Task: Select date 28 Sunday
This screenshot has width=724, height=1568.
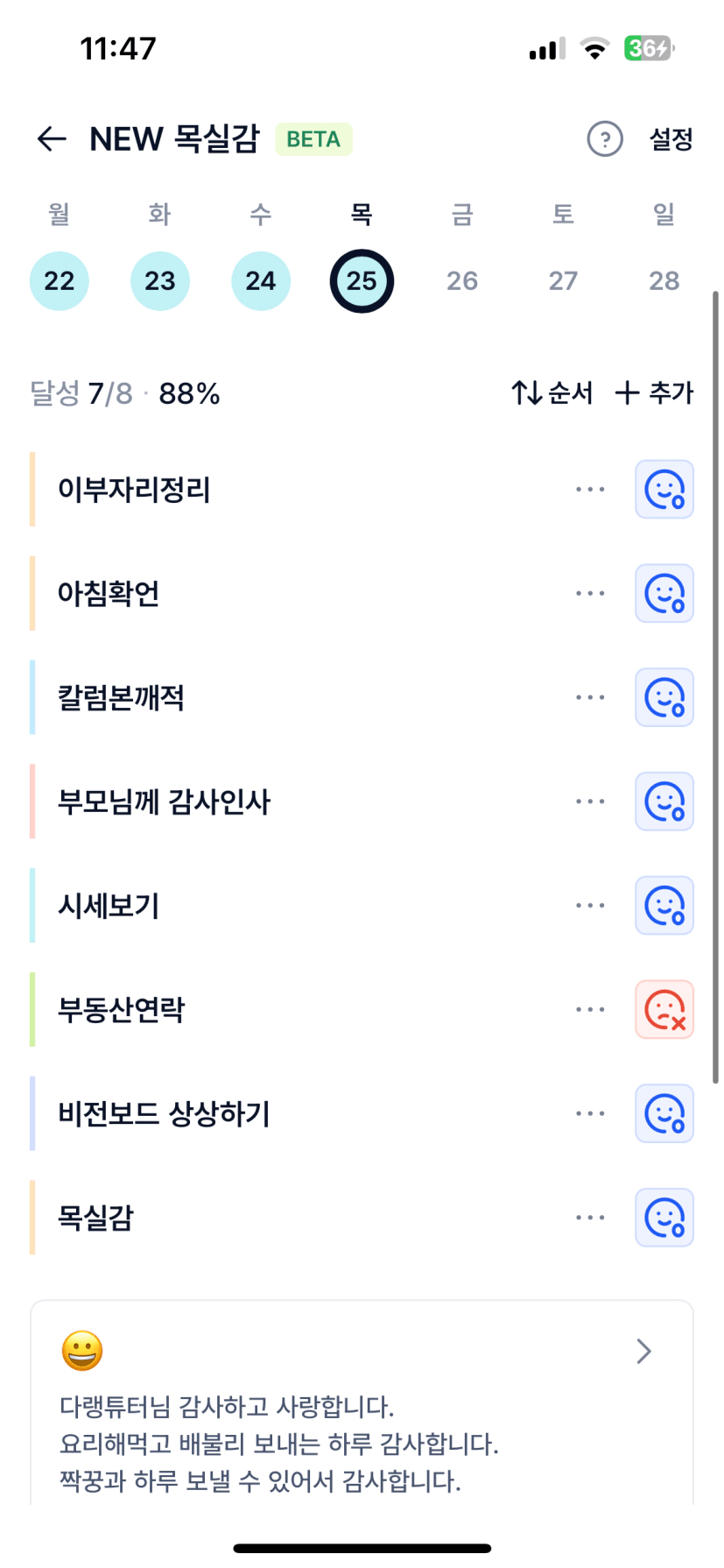Action: click(x=664, y=281)
